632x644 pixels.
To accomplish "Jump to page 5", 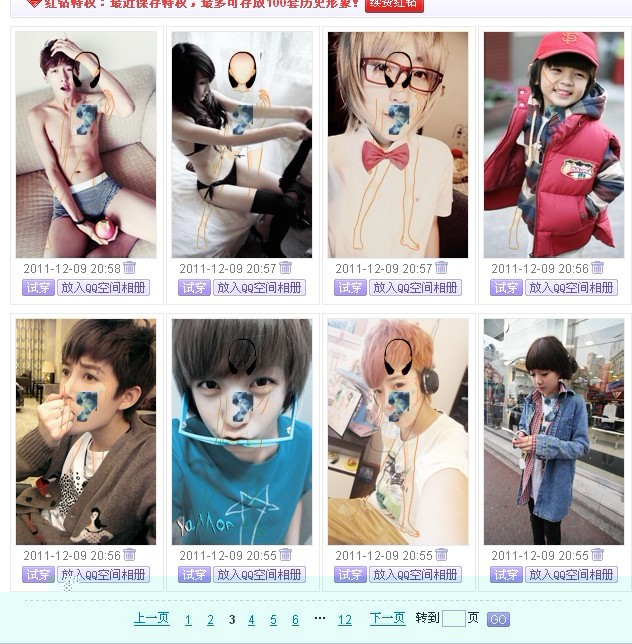I will click(x=273, y=620).
